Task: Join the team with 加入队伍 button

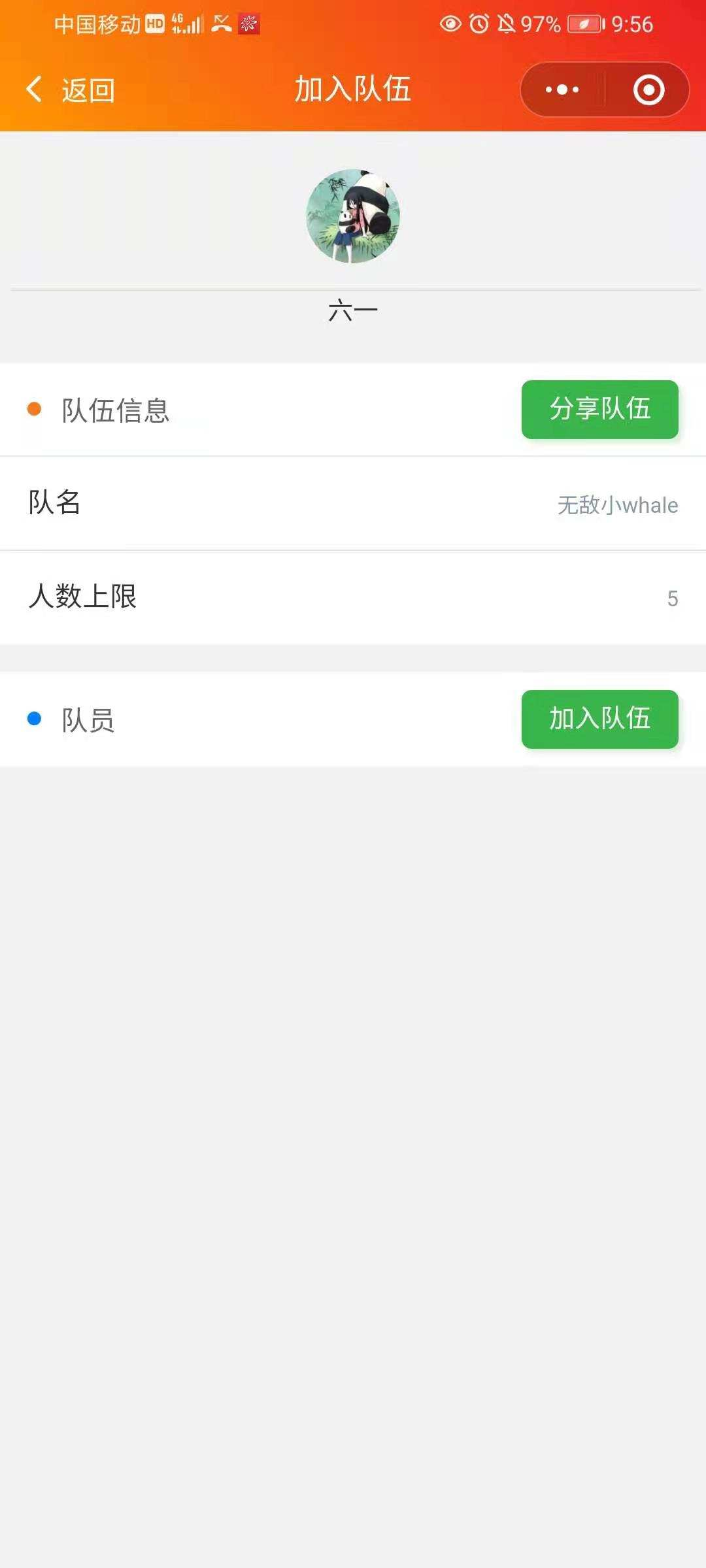Action: point(599,719)
